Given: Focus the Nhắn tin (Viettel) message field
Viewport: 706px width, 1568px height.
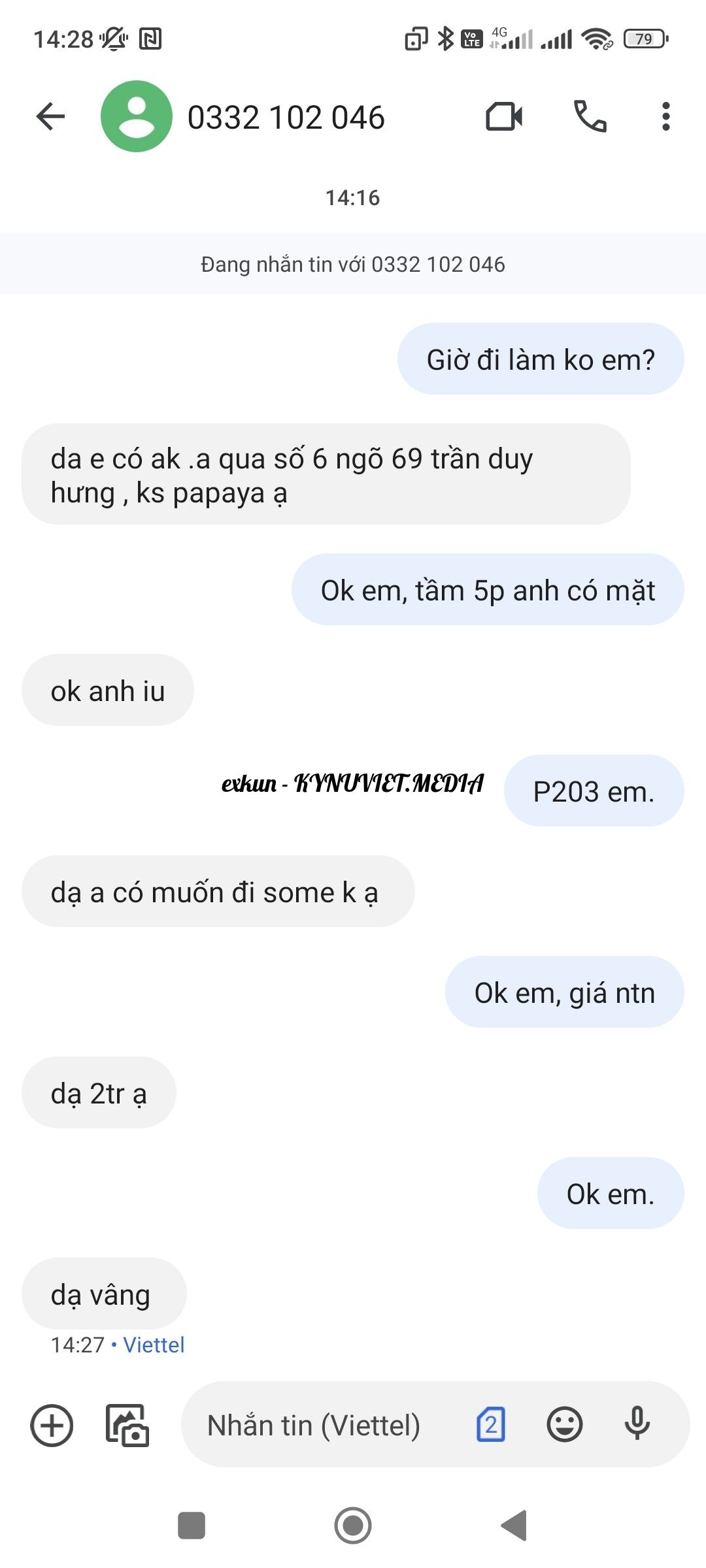Looking at the screenshot, I should (x=314, y=1425).
